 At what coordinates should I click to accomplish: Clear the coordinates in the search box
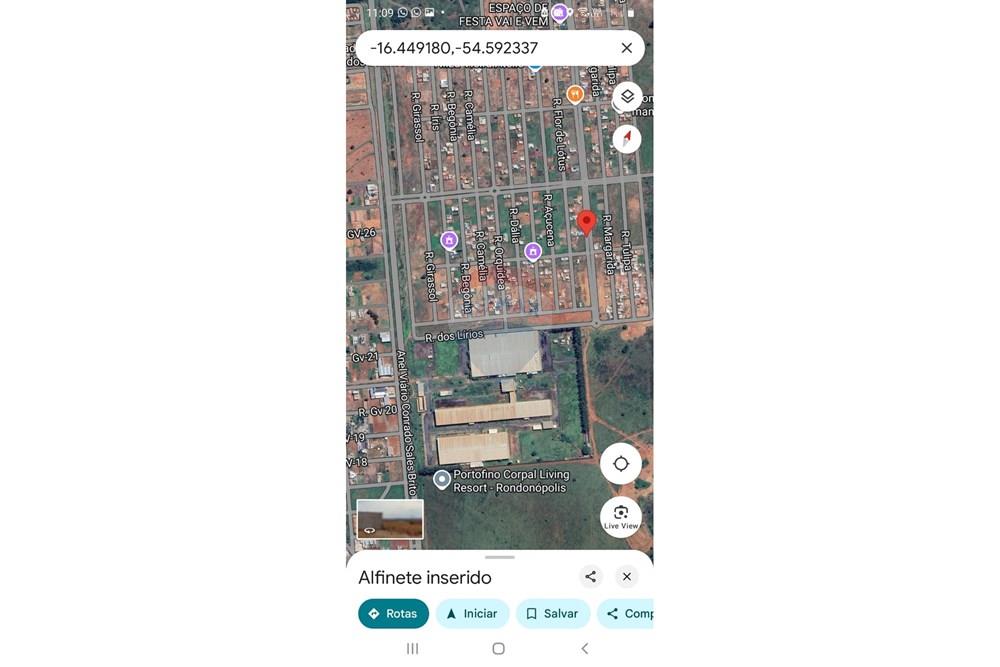pyautogui.click(x=626, y=48)
